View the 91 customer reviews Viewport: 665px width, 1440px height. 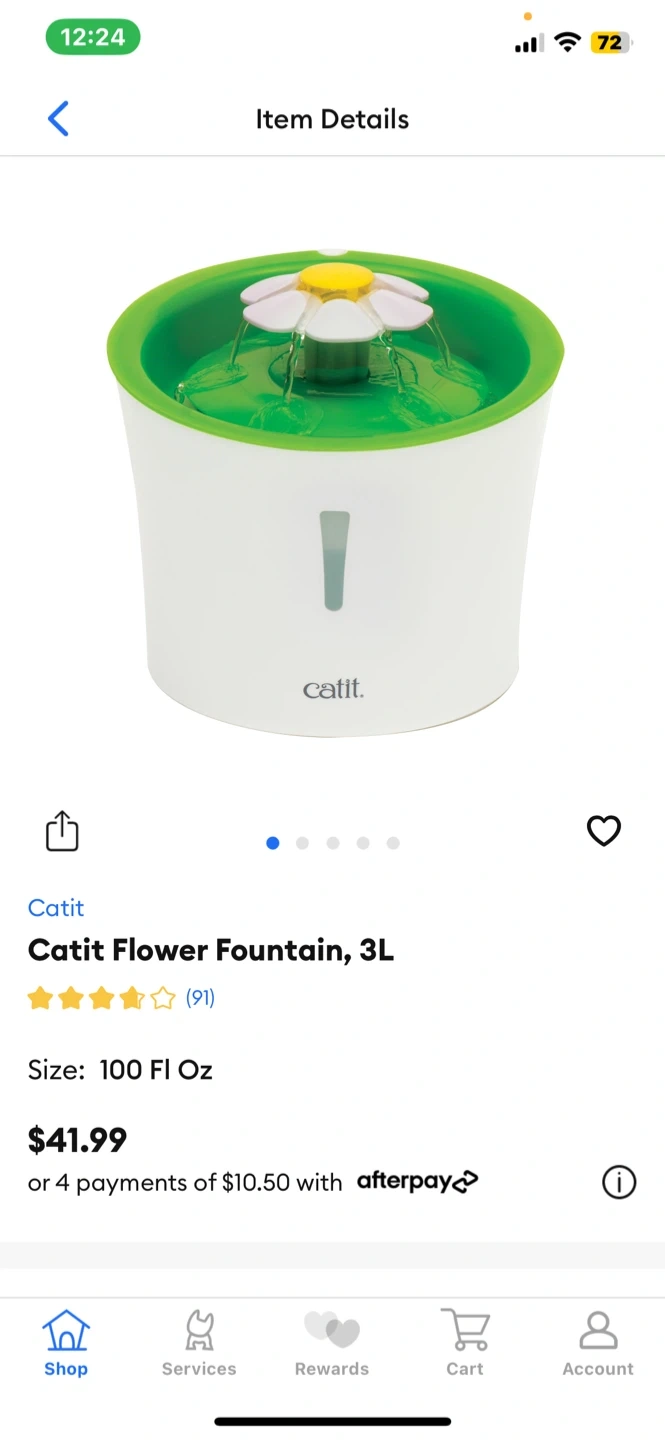click(x=200, y=998)
